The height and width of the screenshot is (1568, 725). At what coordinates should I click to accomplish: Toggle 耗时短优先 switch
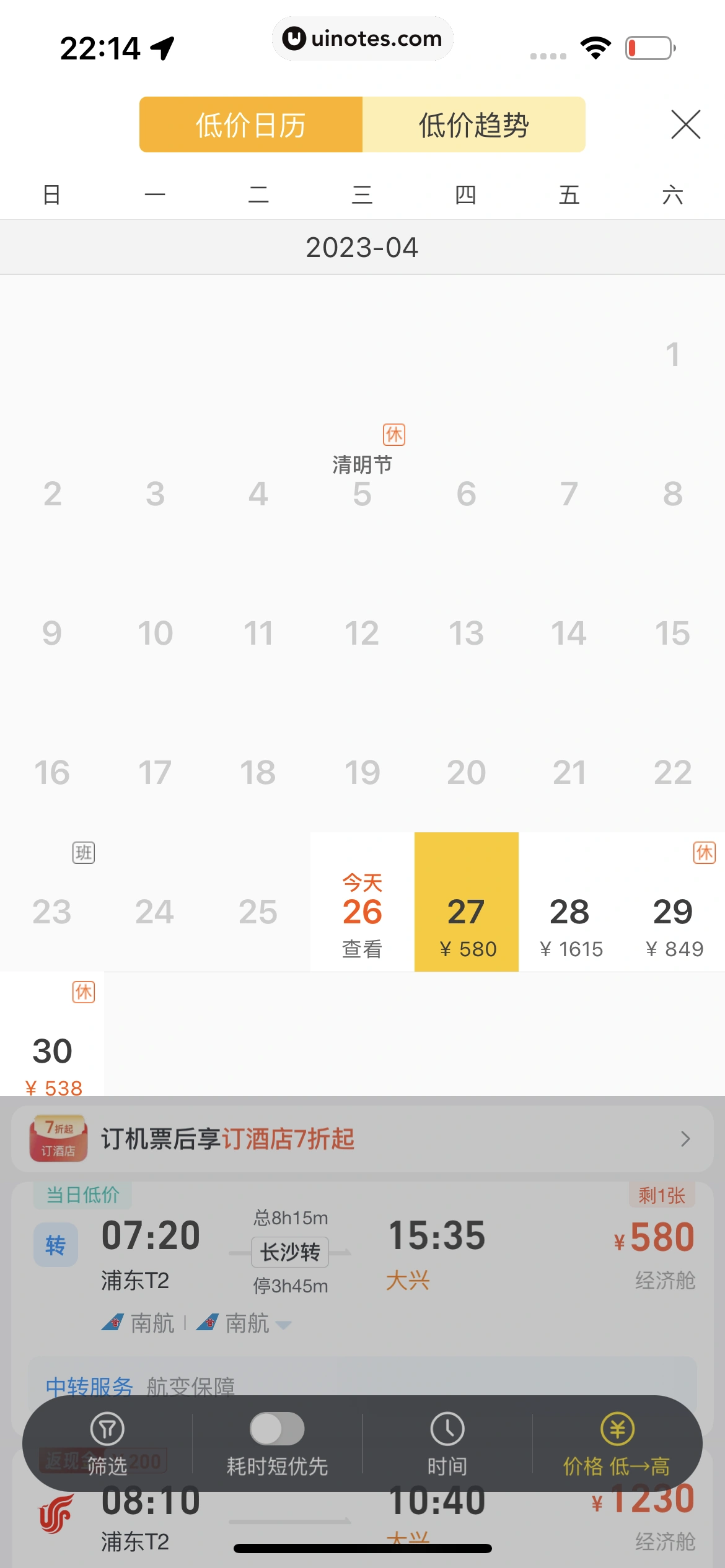click(x=277, y=1429)
